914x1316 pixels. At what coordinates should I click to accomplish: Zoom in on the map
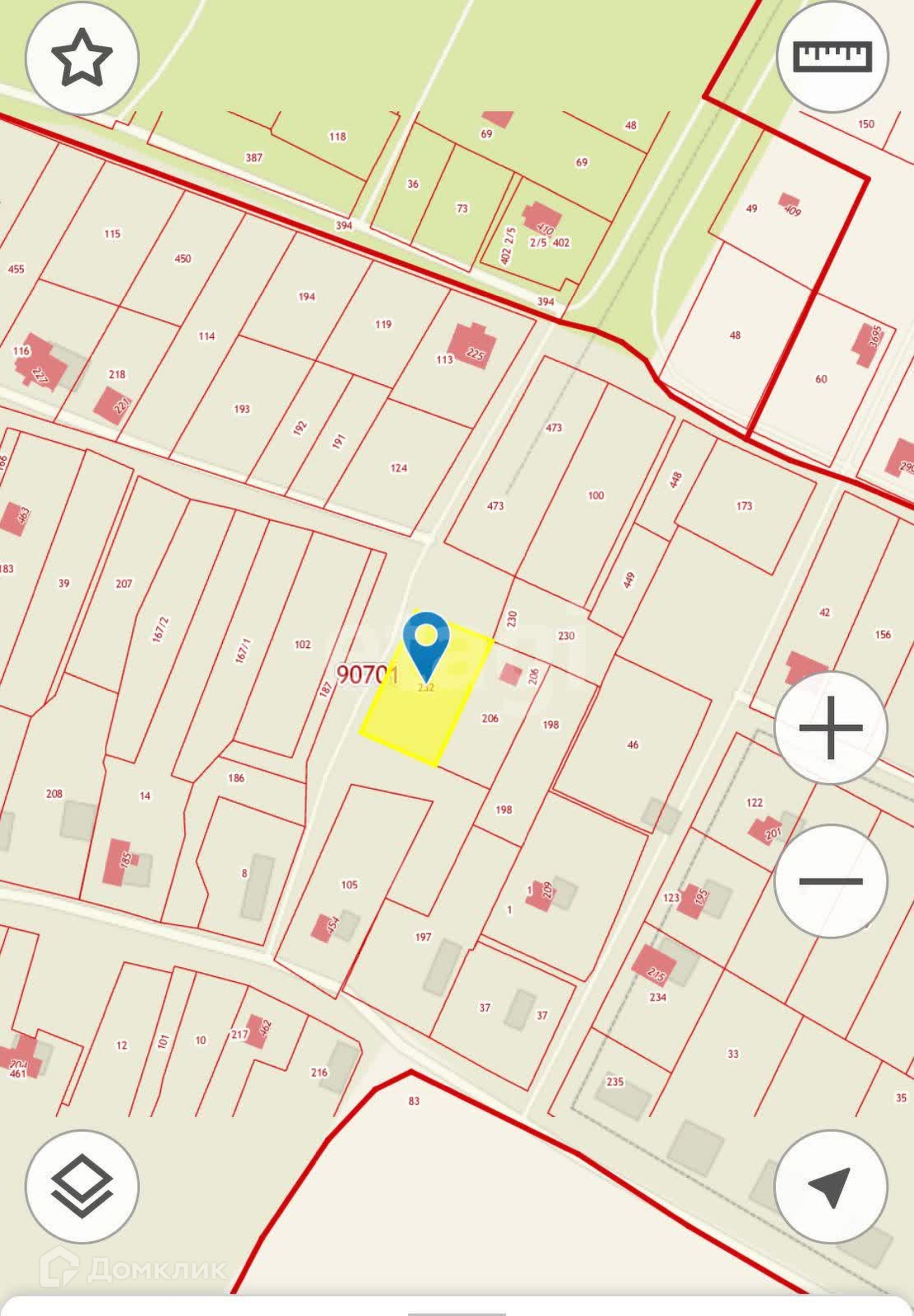tap(830, 728)
